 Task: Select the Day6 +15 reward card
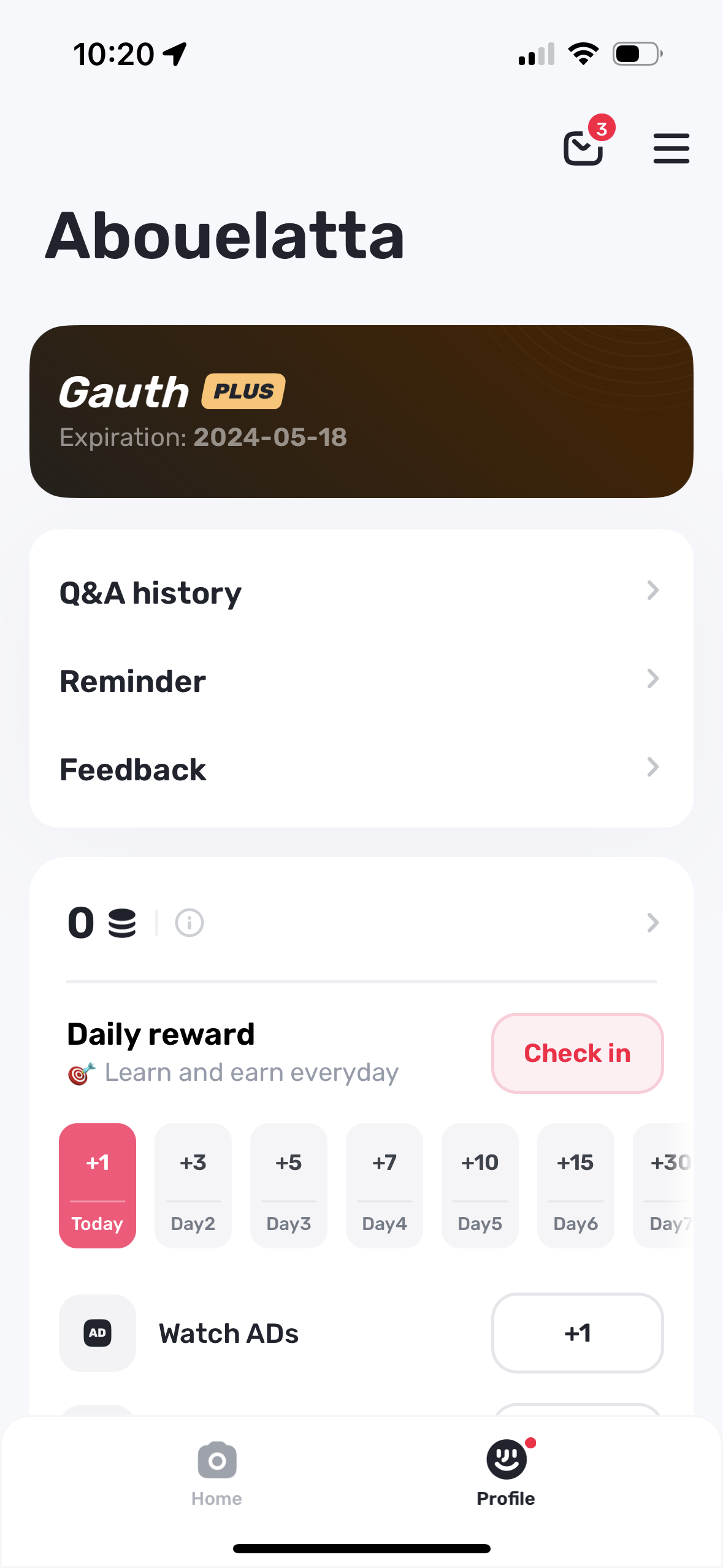[575, 1187]
